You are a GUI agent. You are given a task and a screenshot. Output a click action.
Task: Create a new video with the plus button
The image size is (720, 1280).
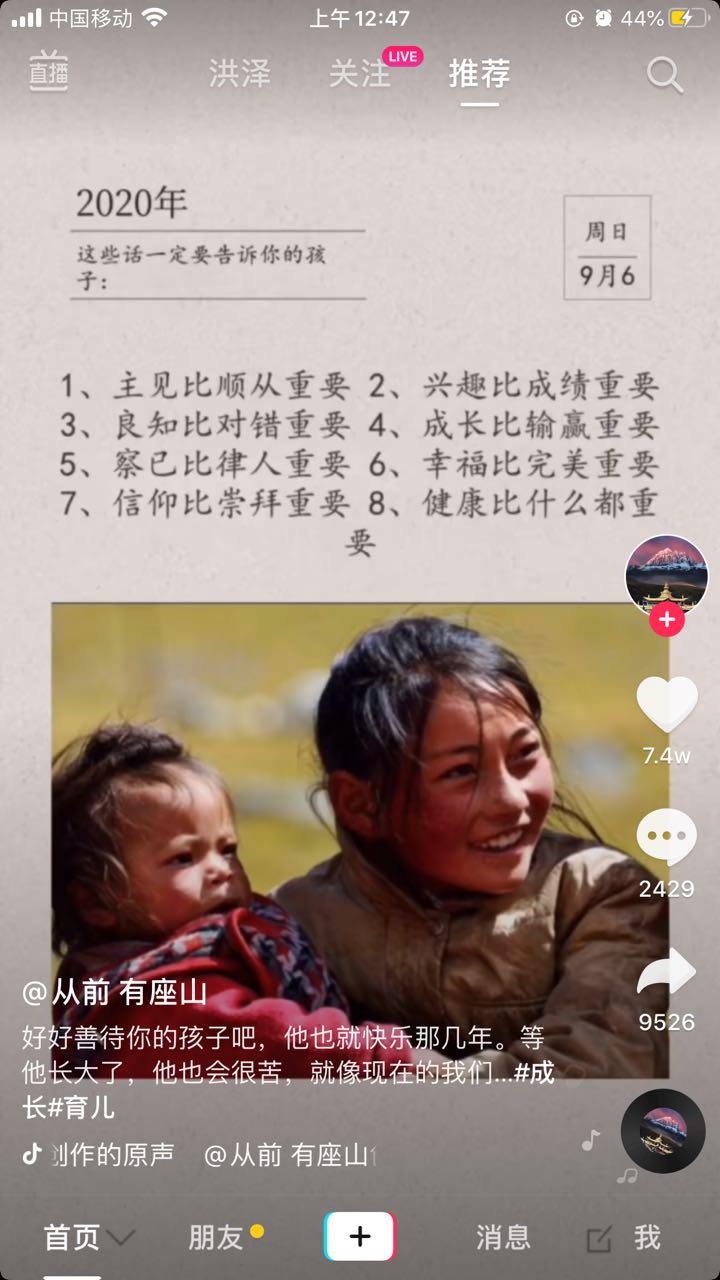click(360, 1237)
